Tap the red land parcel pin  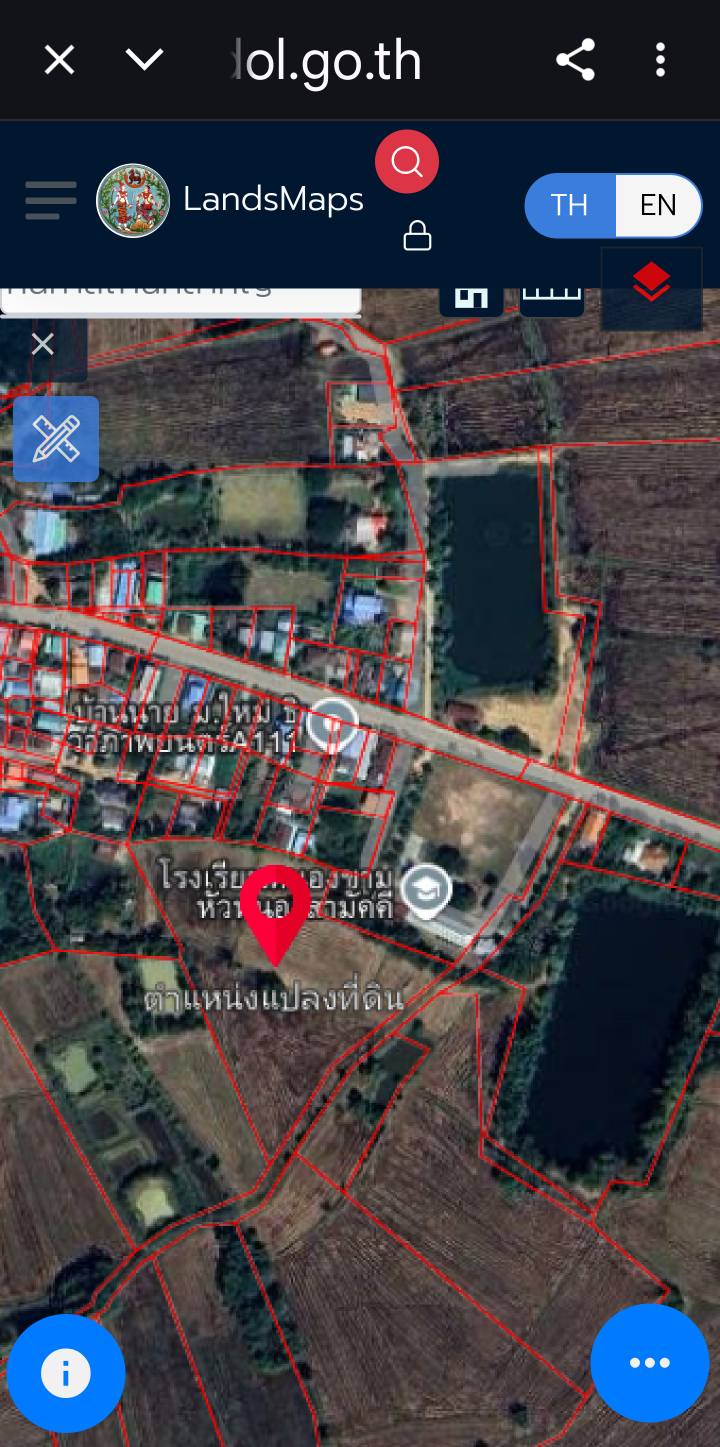click(x=276, y=910)
